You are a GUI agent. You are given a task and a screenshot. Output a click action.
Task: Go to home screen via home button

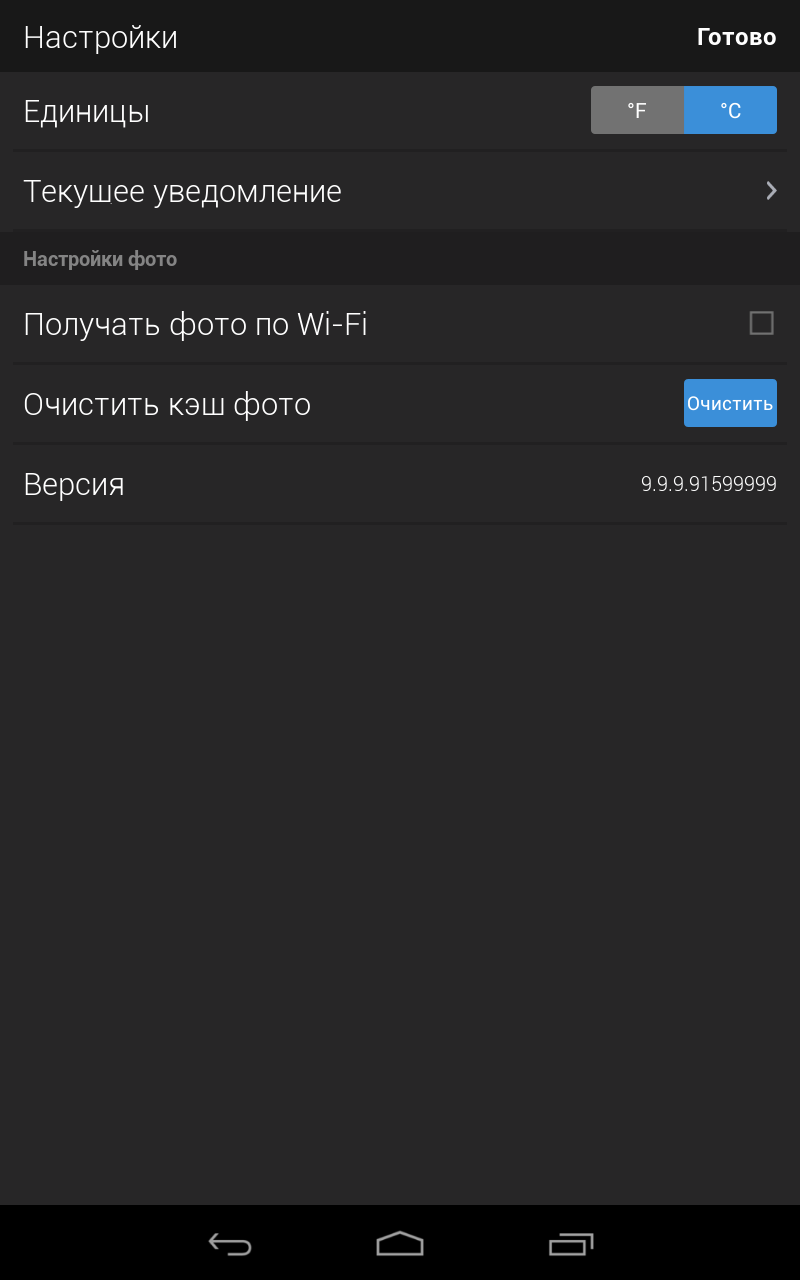pos(400,1243)
